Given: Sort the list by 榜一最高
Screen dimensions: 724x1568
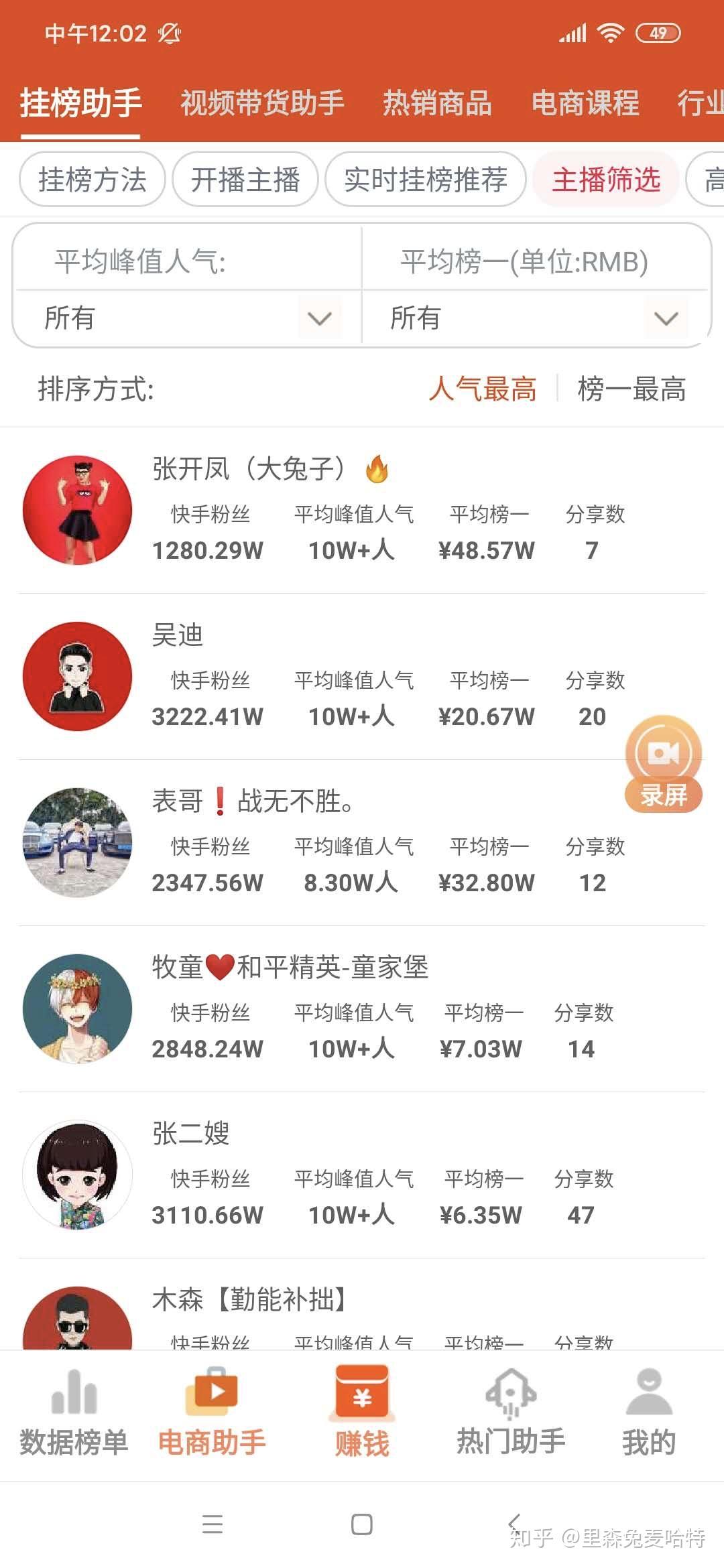Looking at the screenshot, I should tap(631, 389).
